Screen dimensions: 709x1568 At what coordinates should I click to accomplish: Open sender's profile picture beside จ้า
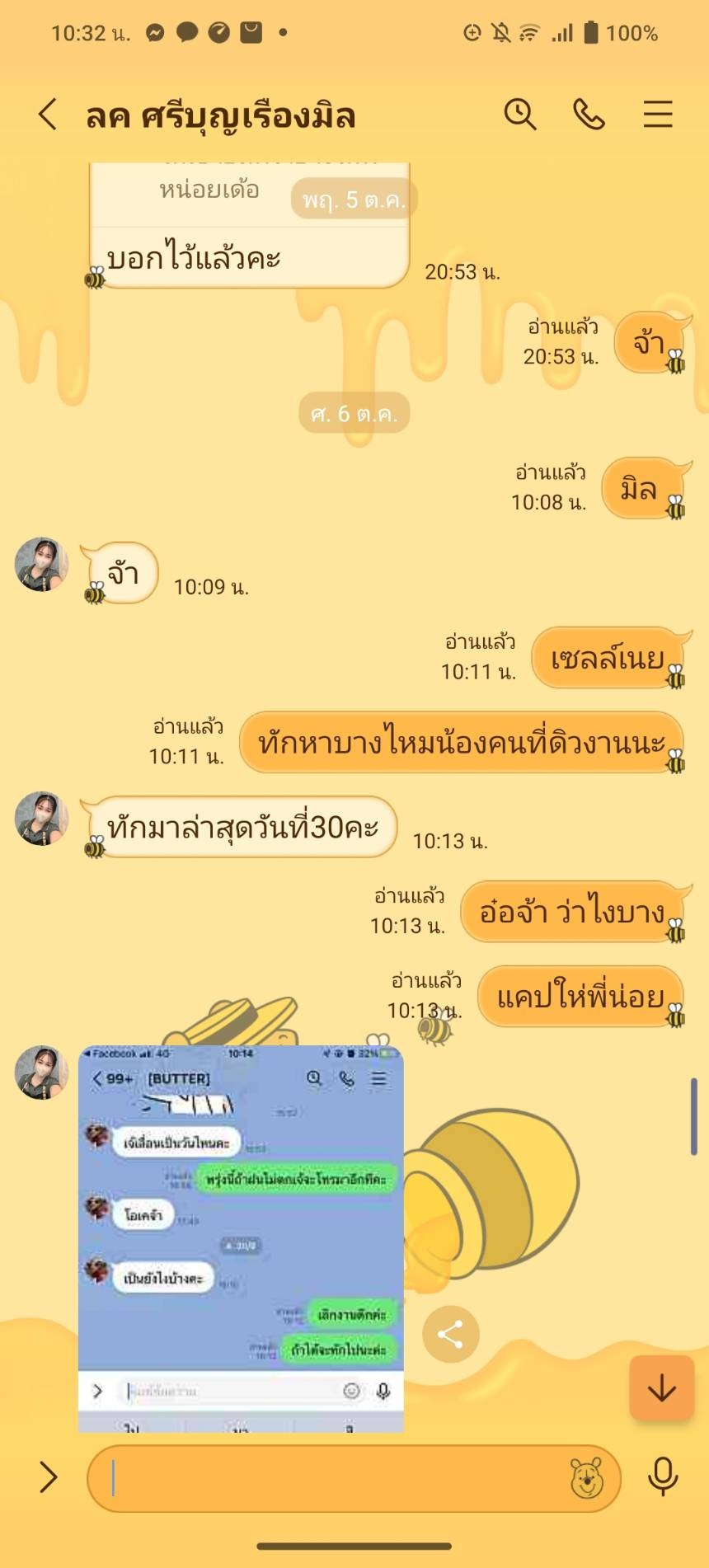41,565
